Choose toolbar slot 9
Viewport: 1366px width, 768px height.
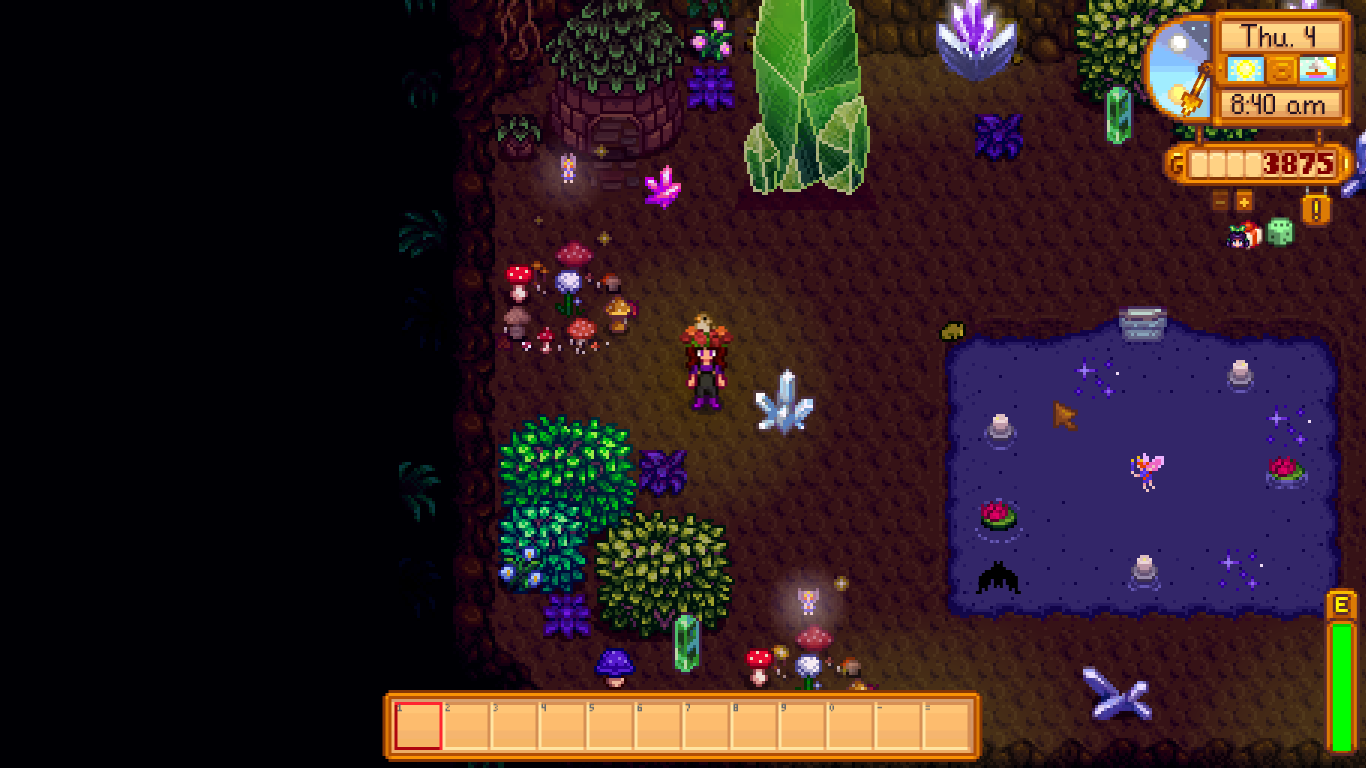pyautogui.click(x=802, y=726)
